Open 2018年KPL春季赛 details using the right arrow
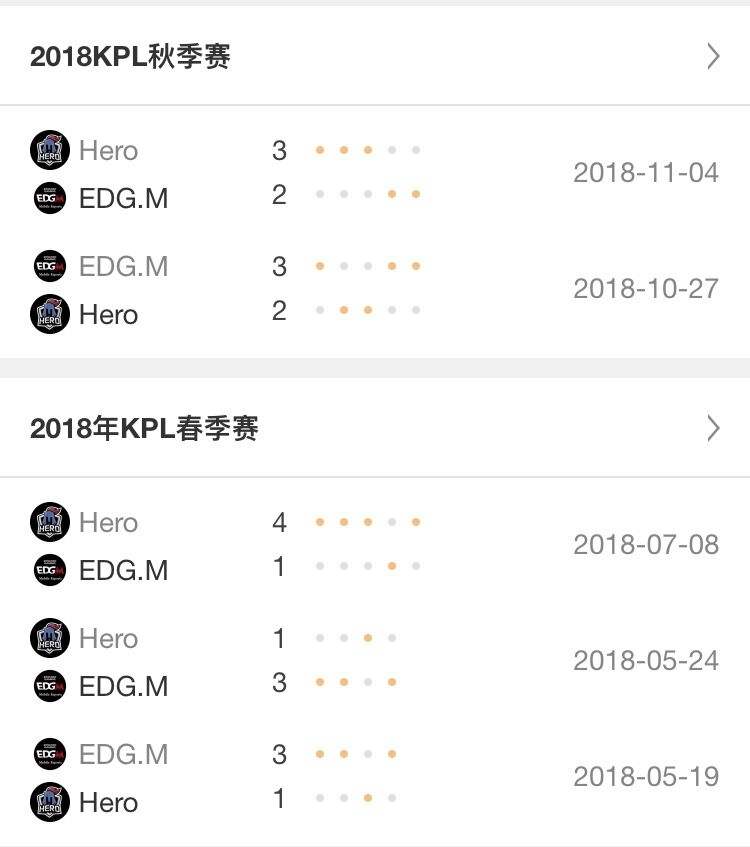750x847 pixels. 712,428
